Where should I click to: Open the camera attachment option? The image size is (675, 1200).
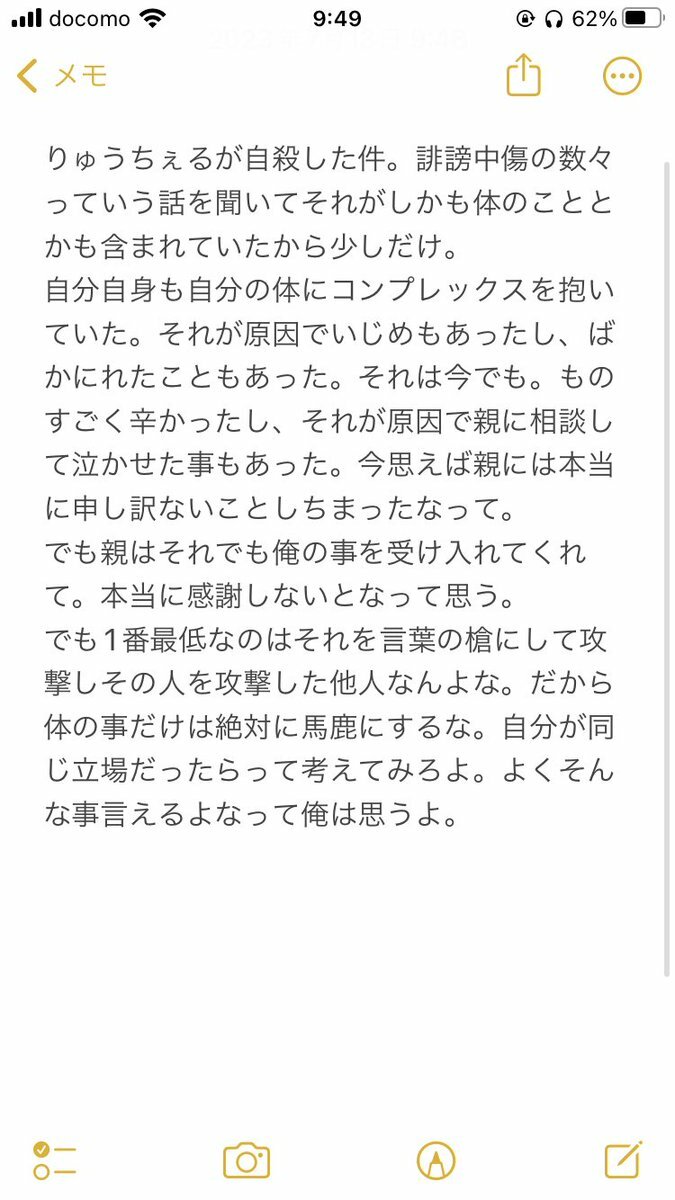246,1160
